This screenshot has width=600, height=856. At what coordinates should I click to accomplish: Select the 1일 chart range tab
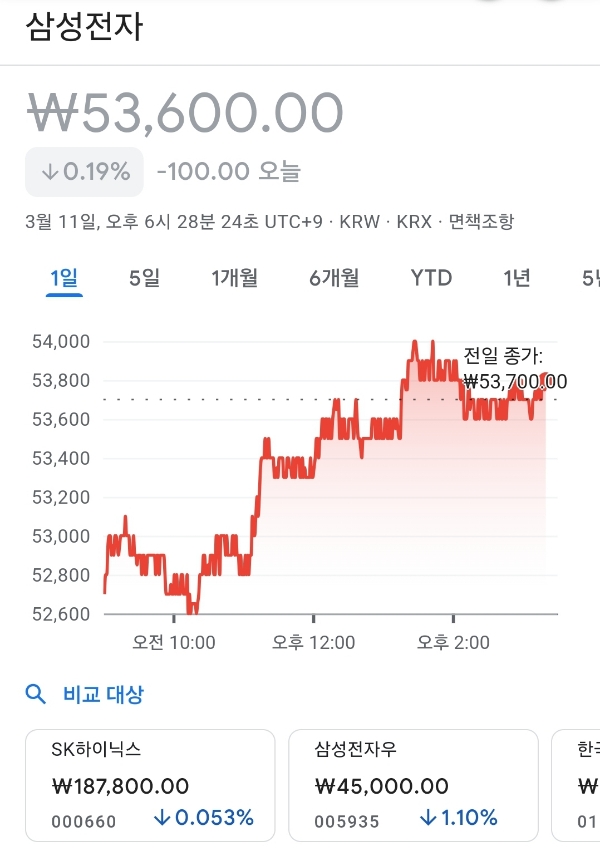coord(64,278)
